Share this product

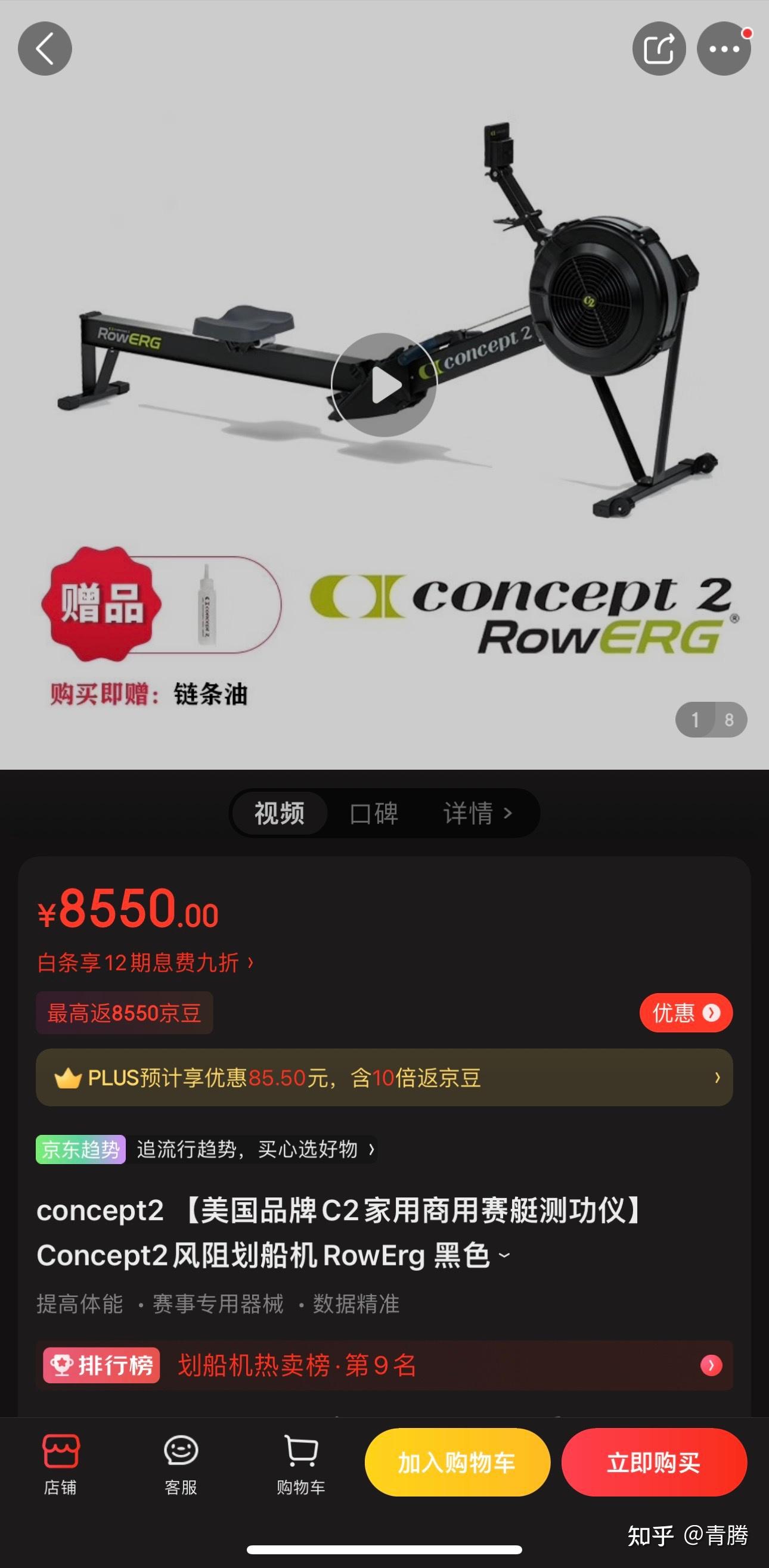[x=659, y=49]
